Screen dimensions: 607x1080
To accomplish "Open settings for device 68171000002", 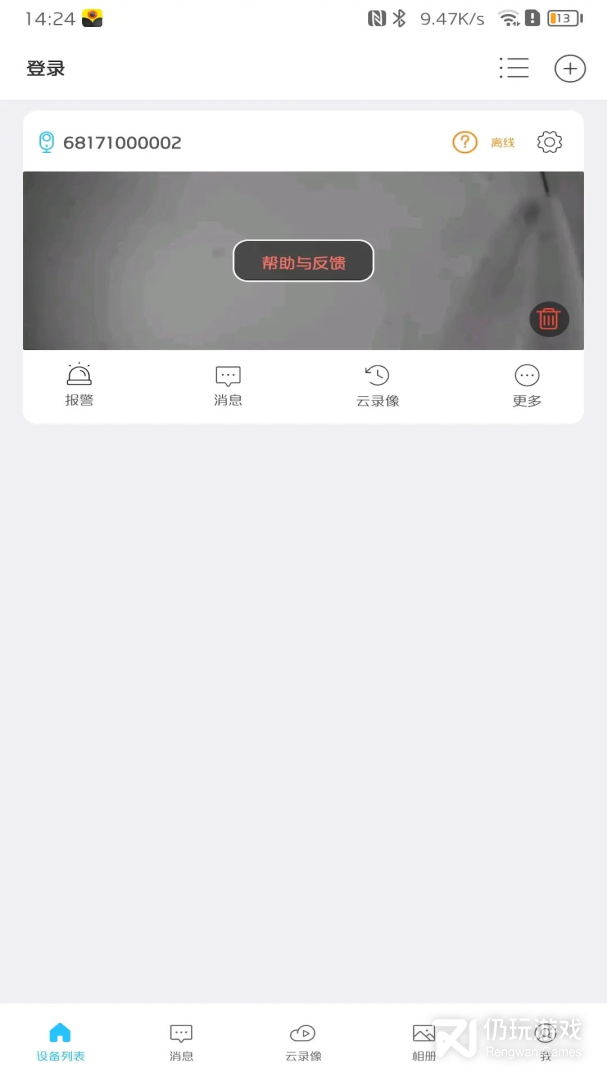I will pos(549,142).
